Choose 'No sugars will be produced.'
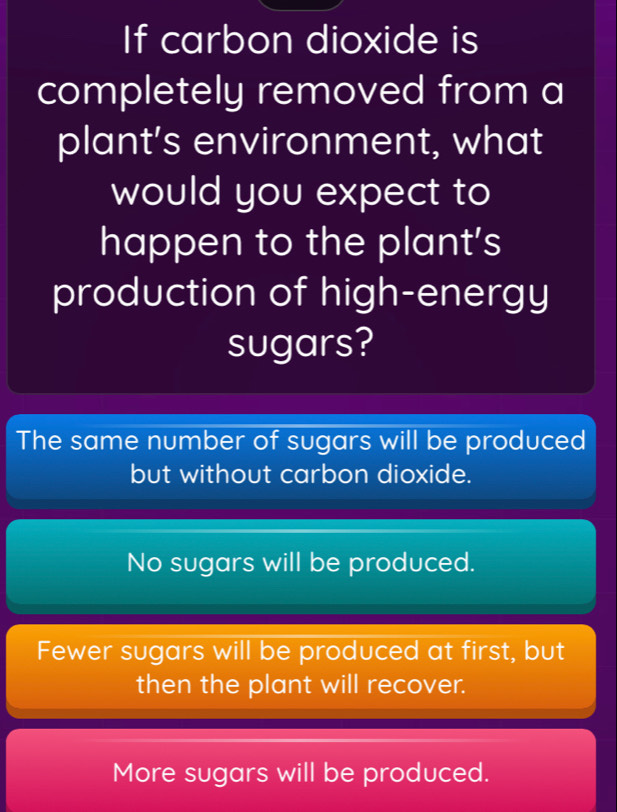 [x=301, y=562]
